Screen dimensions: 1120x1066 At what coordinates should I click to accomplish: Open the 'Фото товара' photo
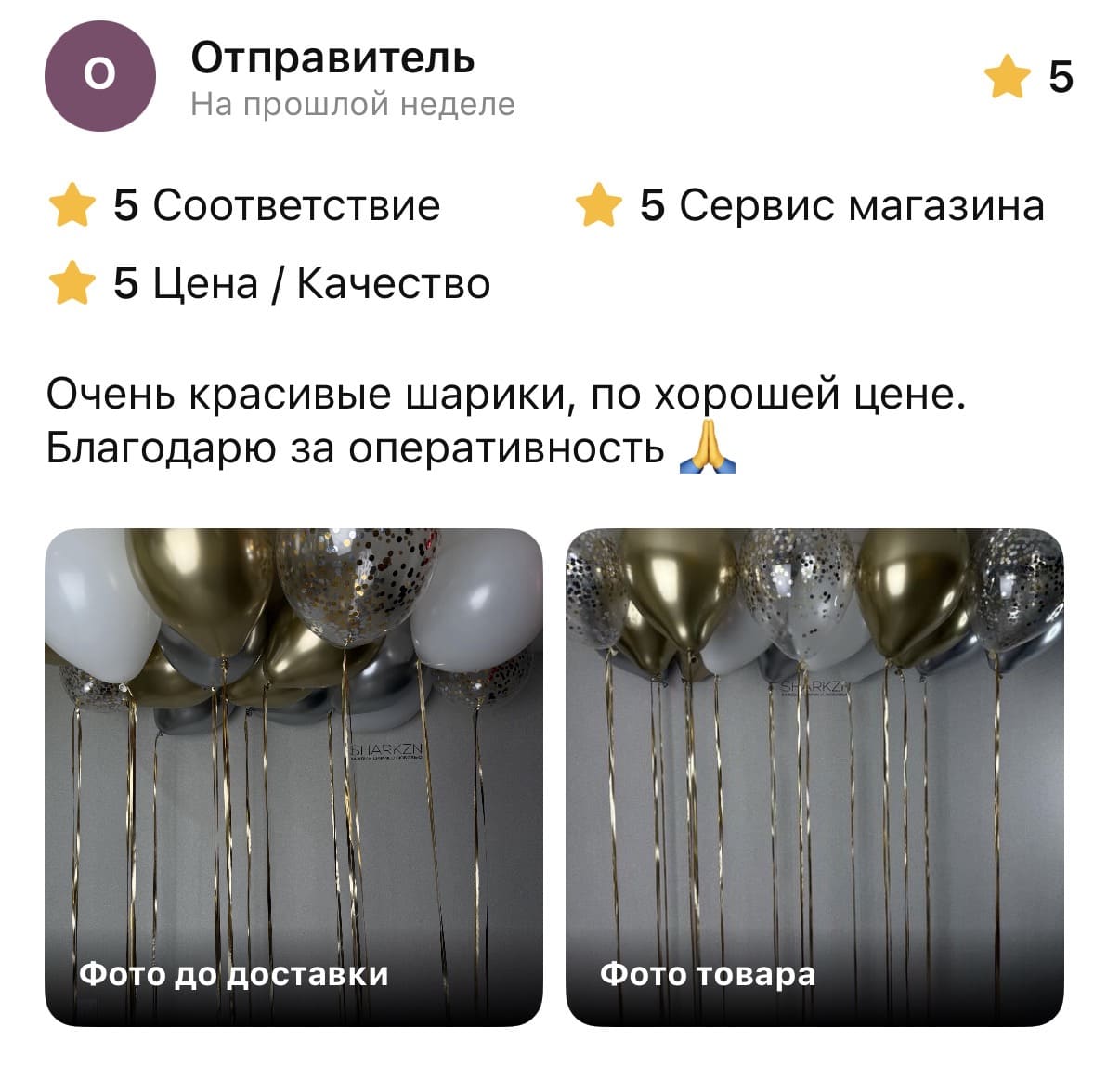(814, 776)
